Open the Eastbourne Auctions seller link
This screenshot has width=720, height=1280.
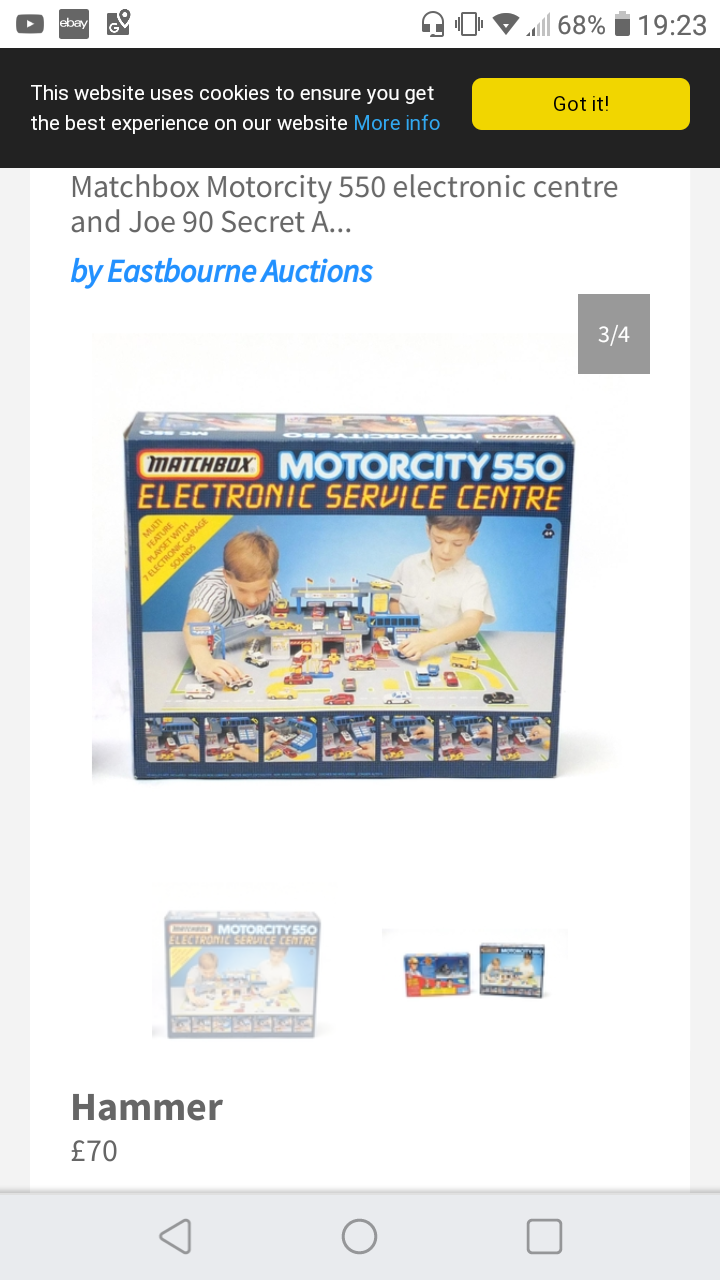click(221, 271)
